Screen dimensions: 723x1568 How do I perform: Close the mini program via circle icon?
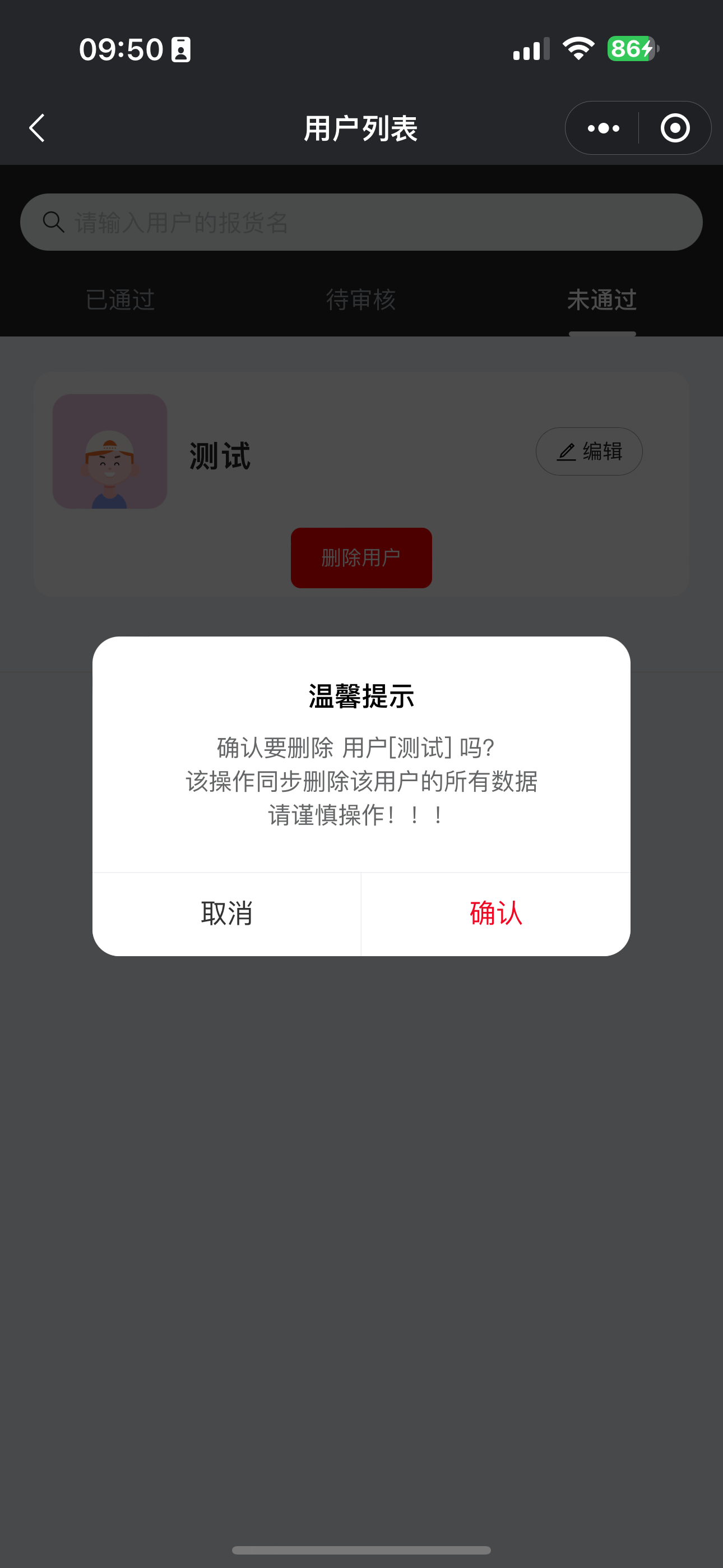pos(675,128)
